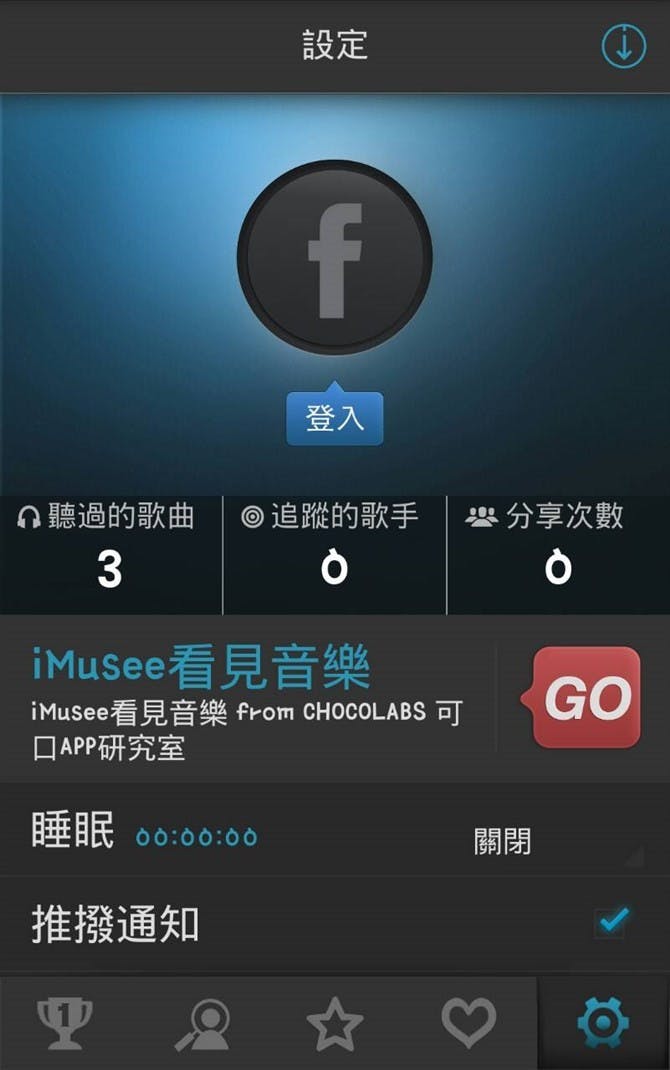Select the gear settings tab
Screen dimensions: 670x1070
point(603,1023)
